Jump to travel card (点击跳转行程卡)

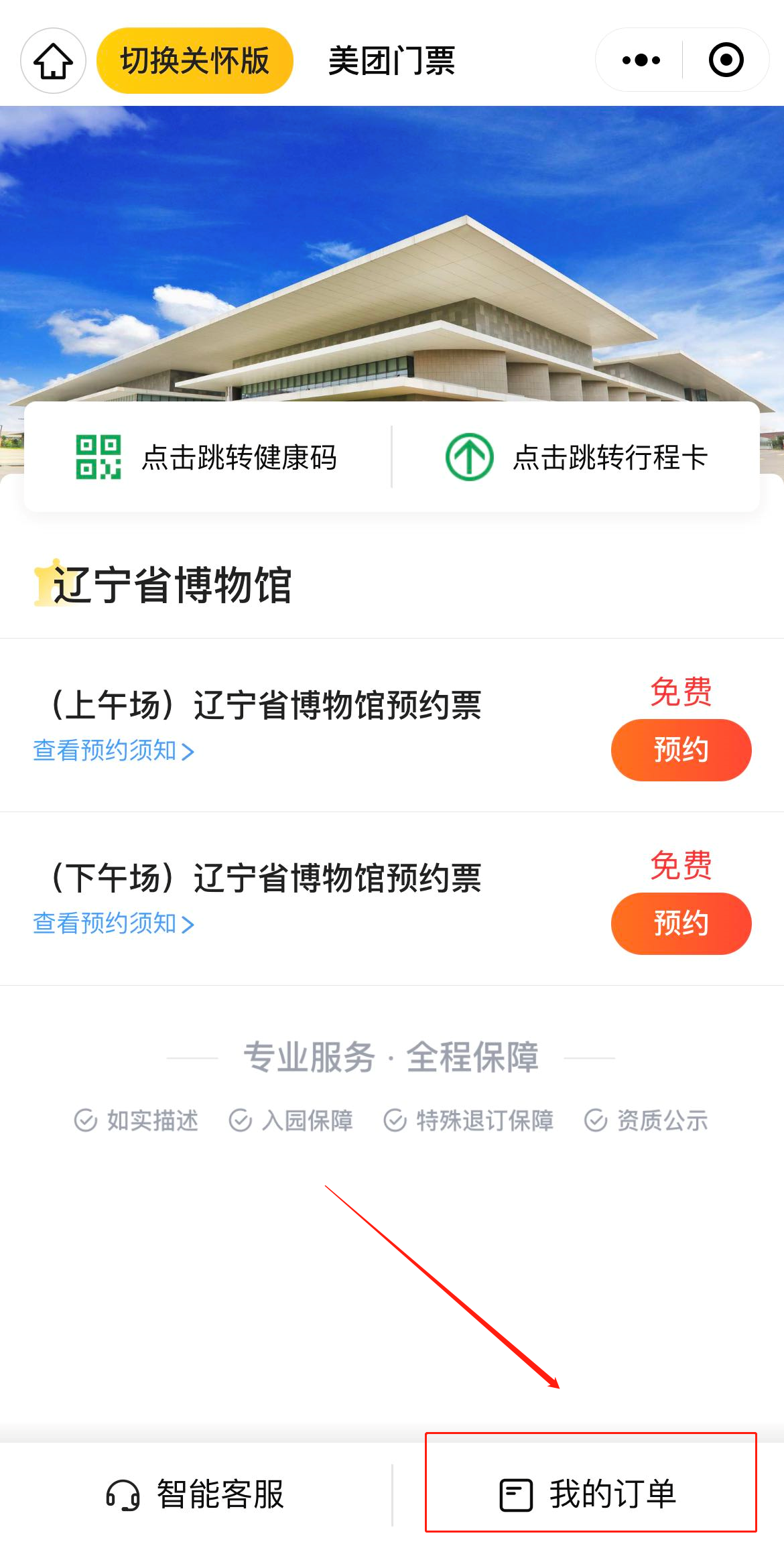[576, 458]
